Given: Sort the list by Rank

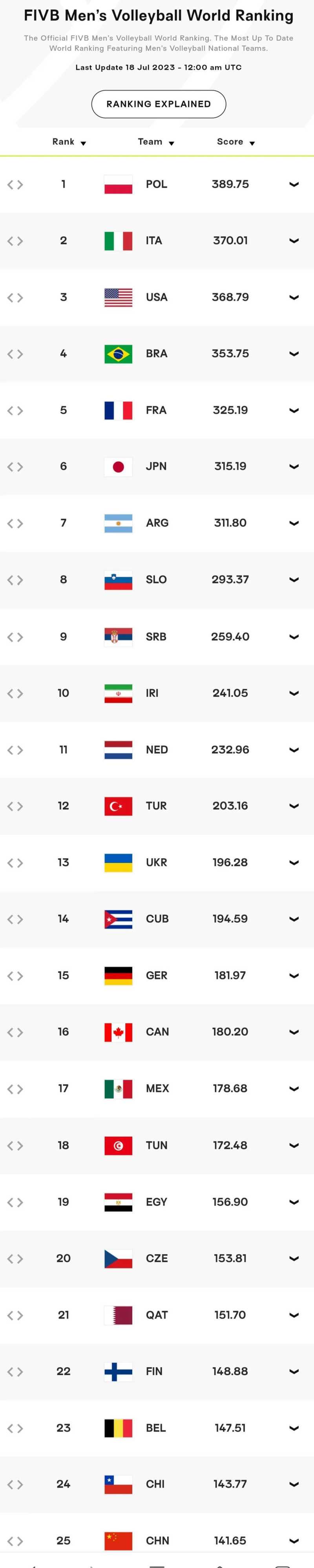Looking at the screenshot, I should 69,142.
